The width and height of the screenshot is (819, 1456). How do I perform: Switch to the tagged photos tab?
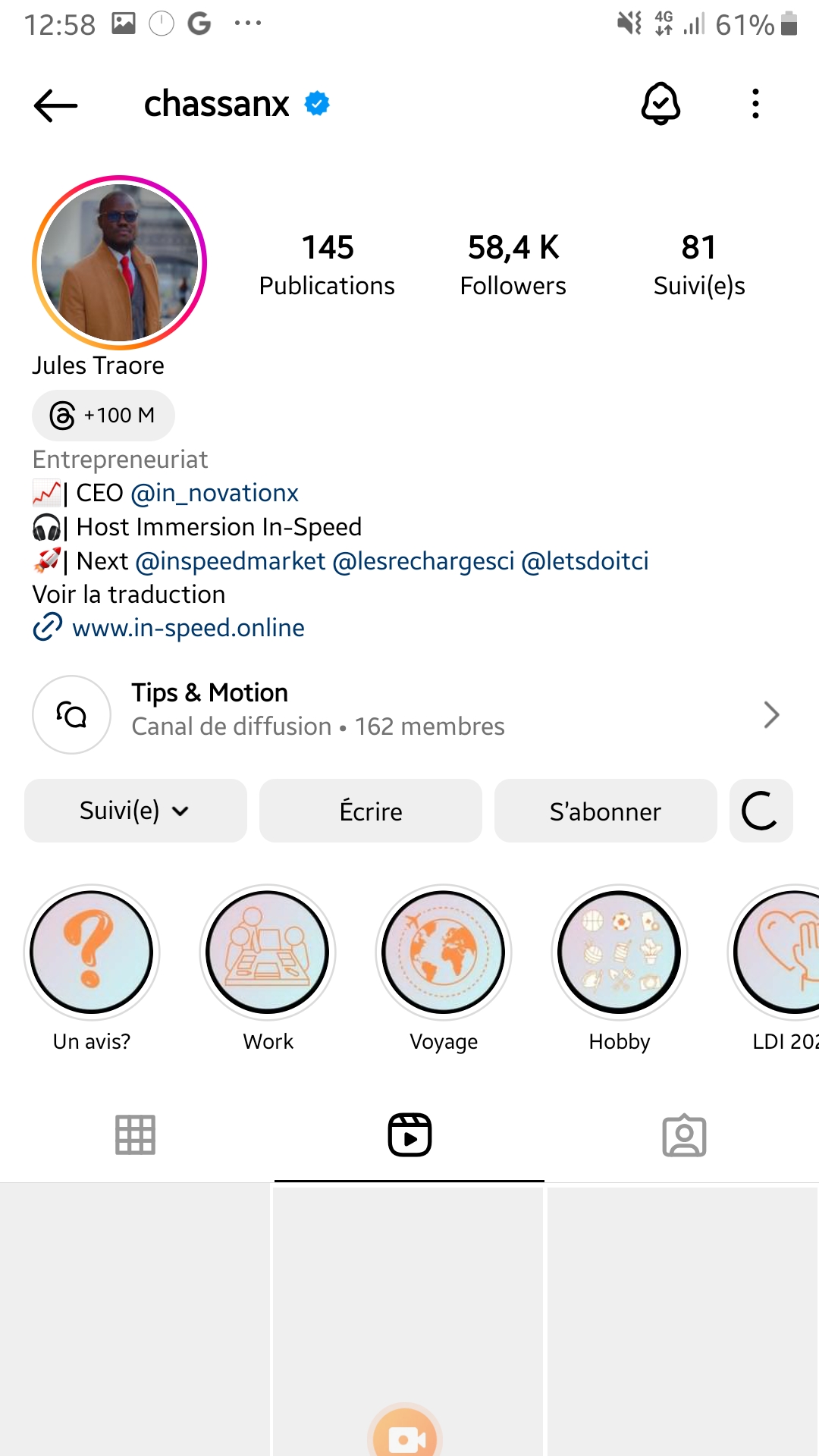pos(684,1135)
